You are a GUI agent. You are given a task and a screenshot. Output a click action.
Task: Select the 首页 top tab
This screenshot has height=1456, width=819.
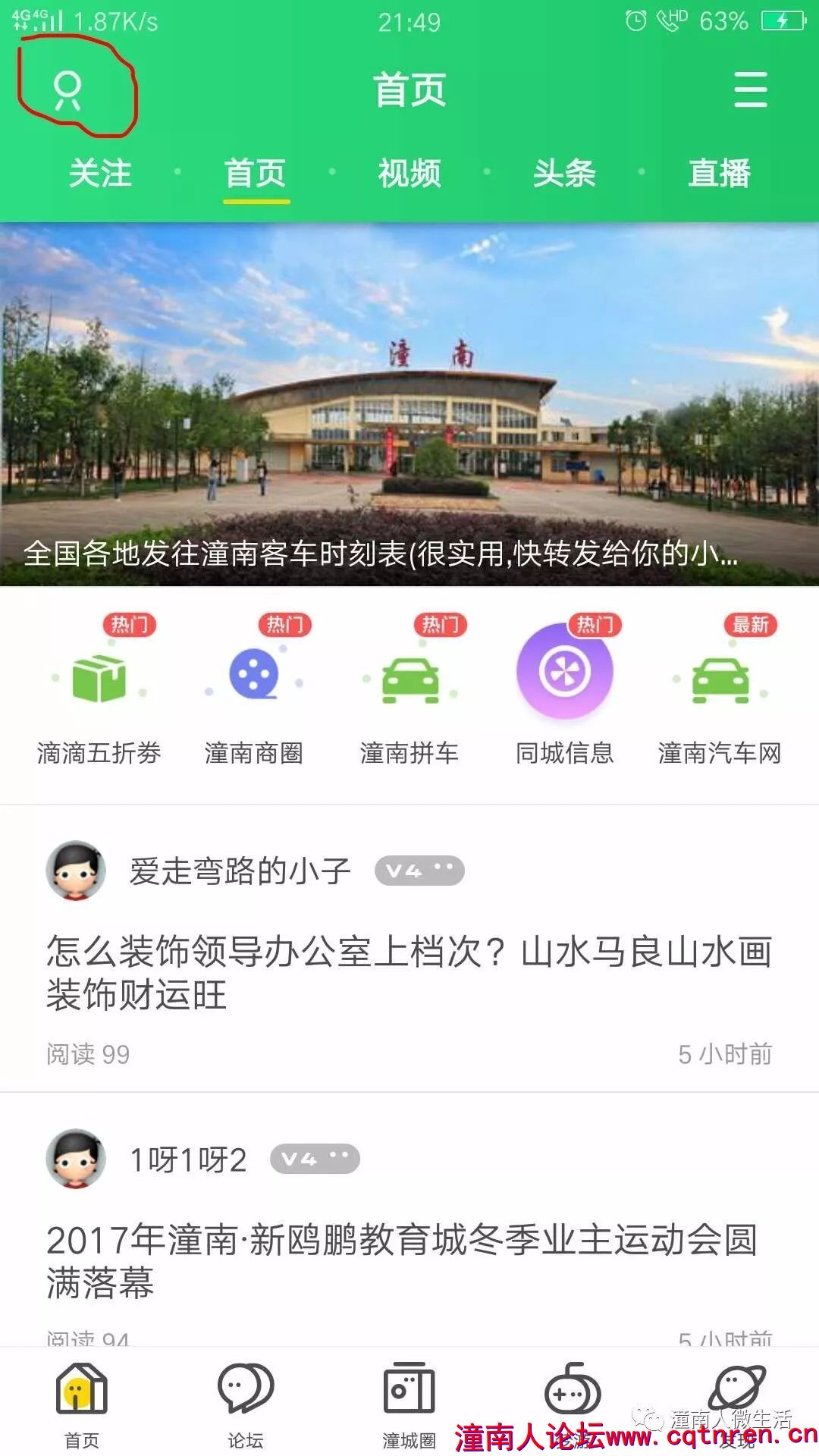[256, 174]
